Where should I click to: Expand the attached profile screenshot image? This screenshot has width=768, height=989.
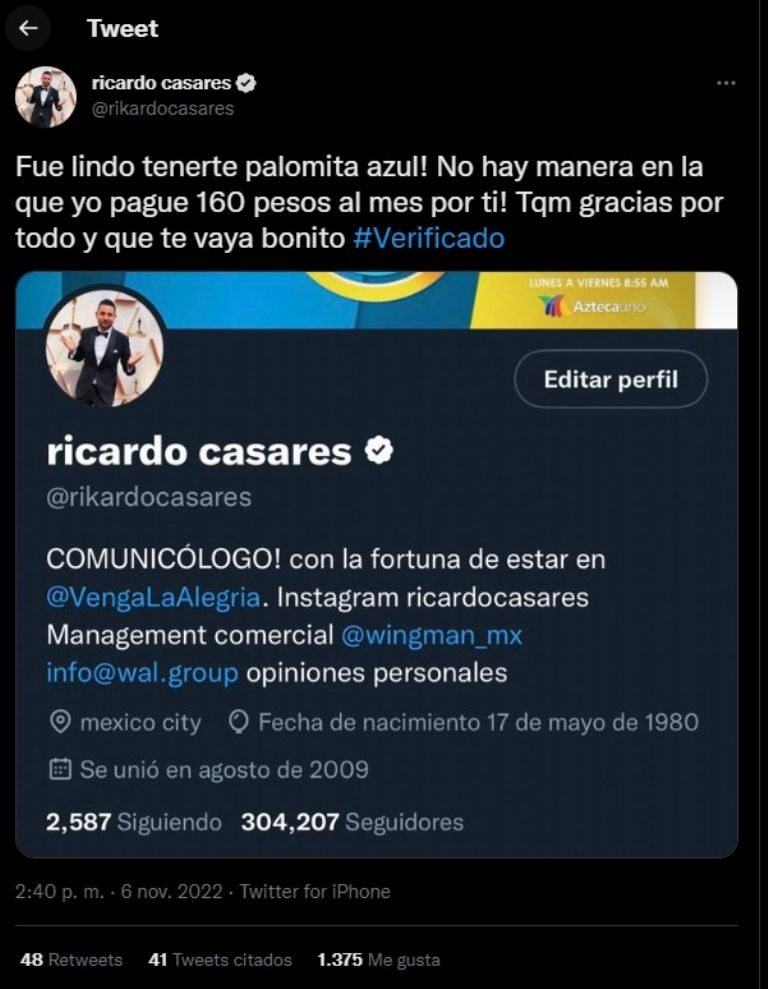click(376, 565)
